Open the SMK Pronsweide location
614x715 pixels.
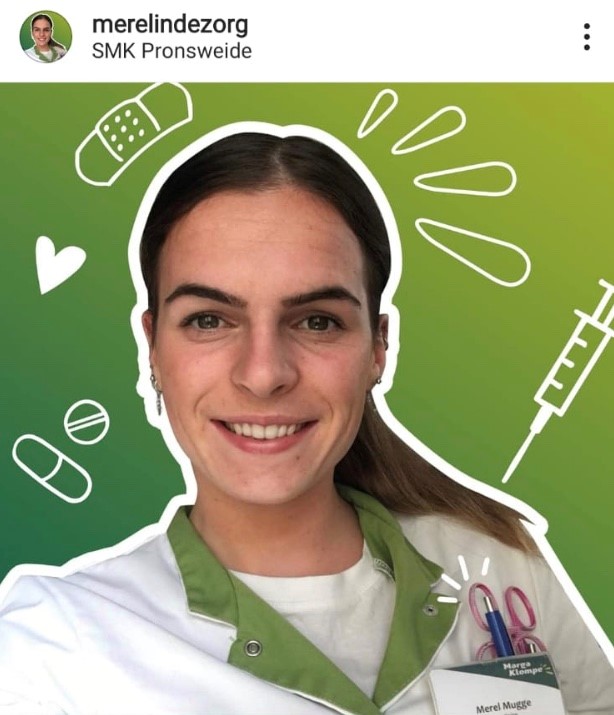pos(171,50)
